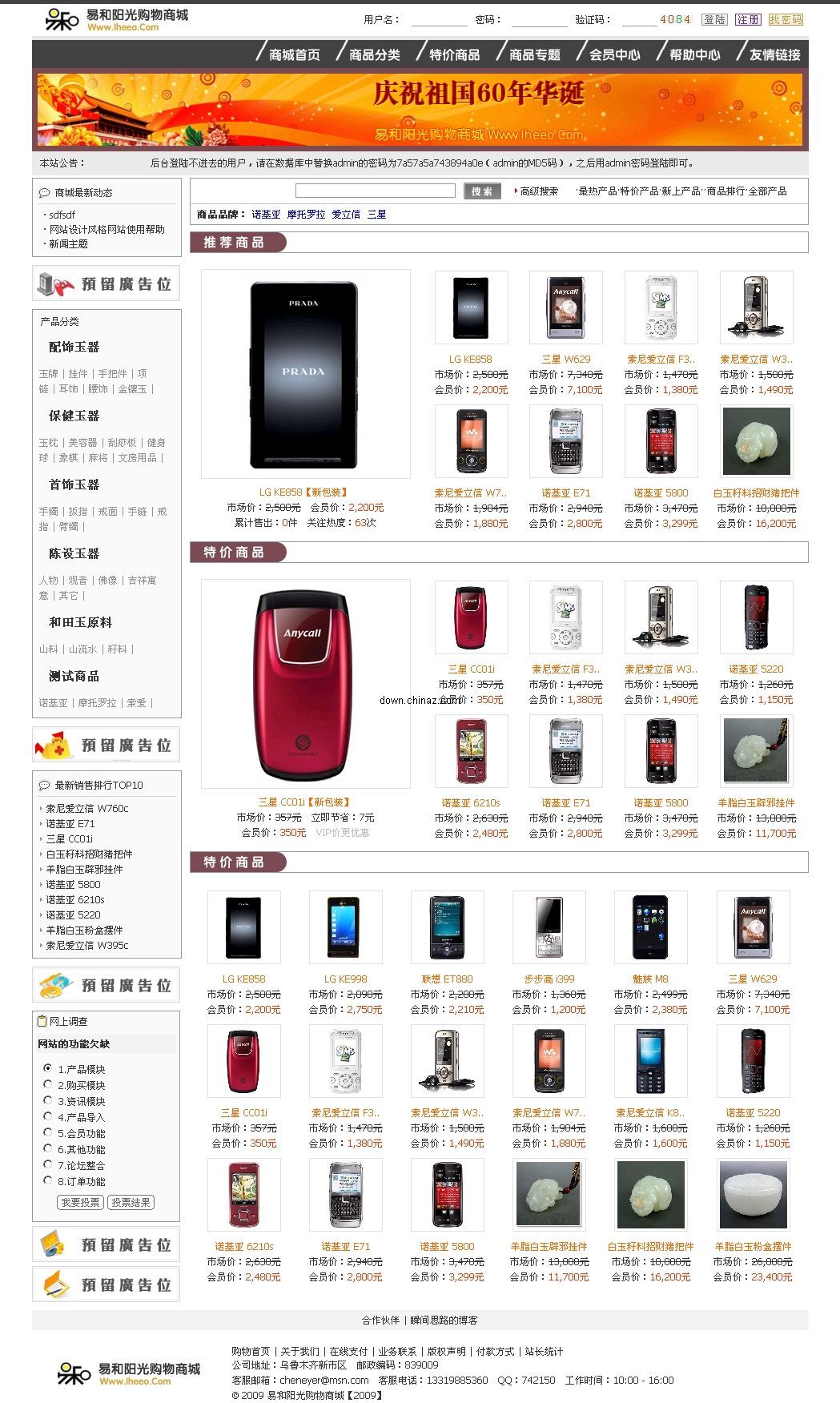Tap the 搜索 search button
The height and width of the screenshot is (1403, 840).
(482, 191)
